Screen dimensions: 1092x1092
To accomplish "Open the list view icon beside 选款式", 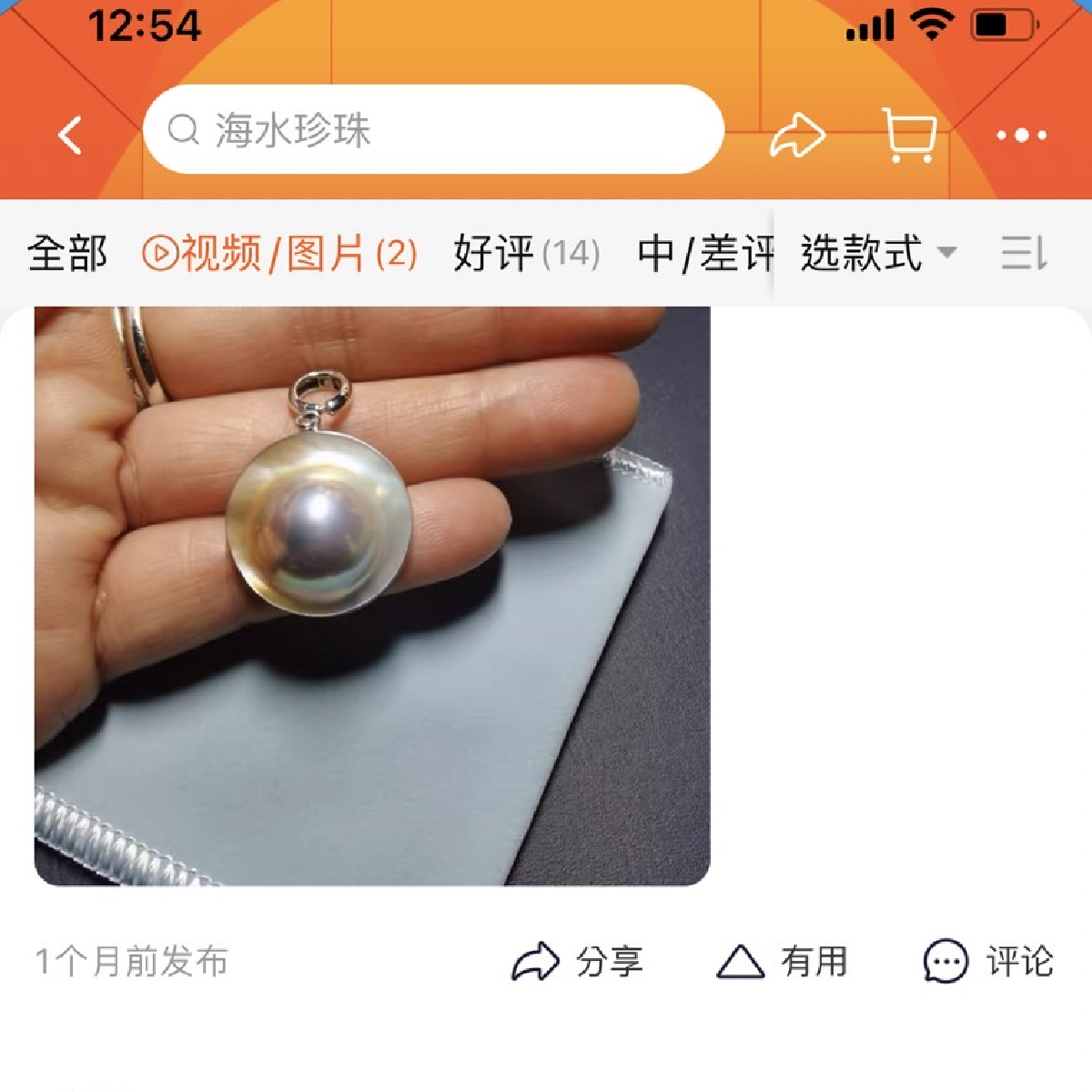I will pyautogui.click(x=1024, y=253).
